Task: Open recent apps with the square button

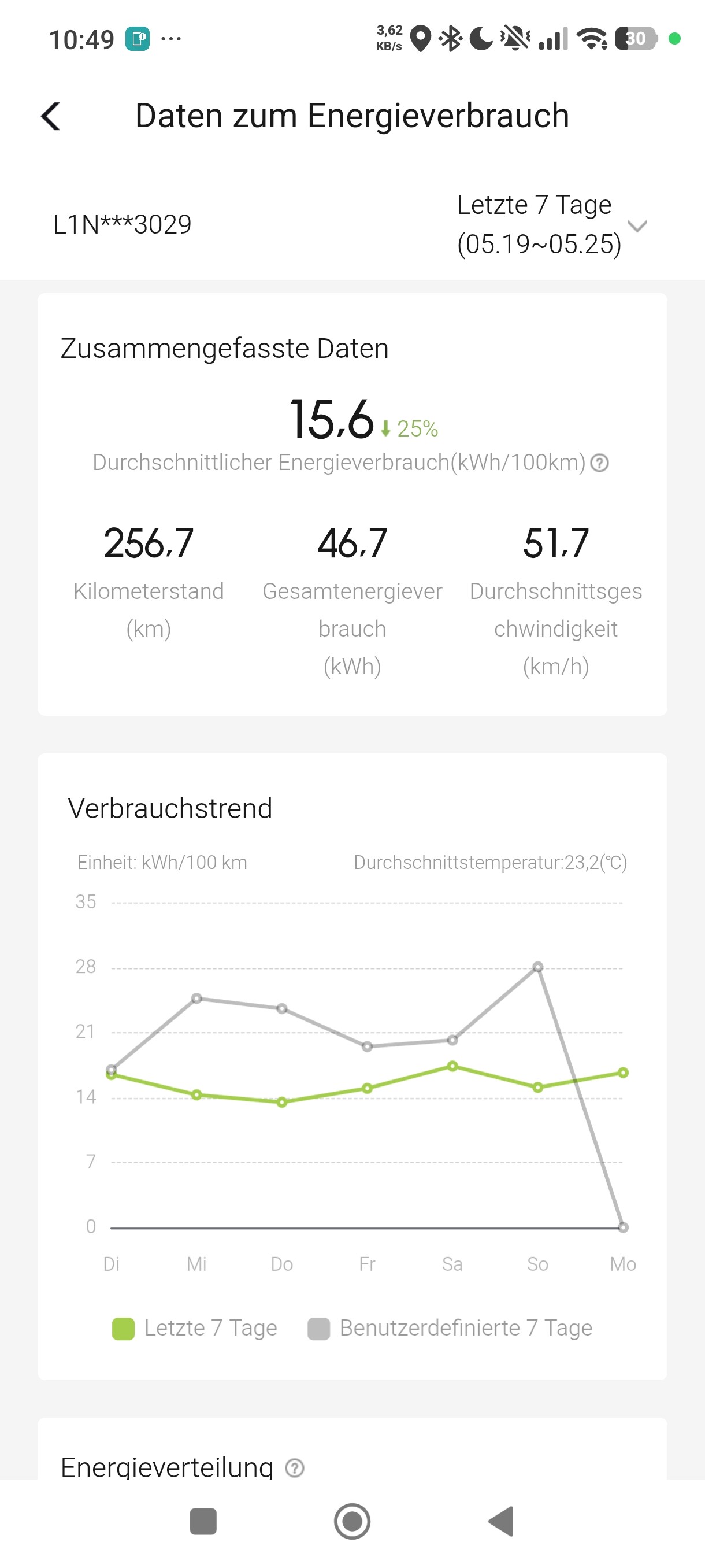Action: pos(203,1521)
